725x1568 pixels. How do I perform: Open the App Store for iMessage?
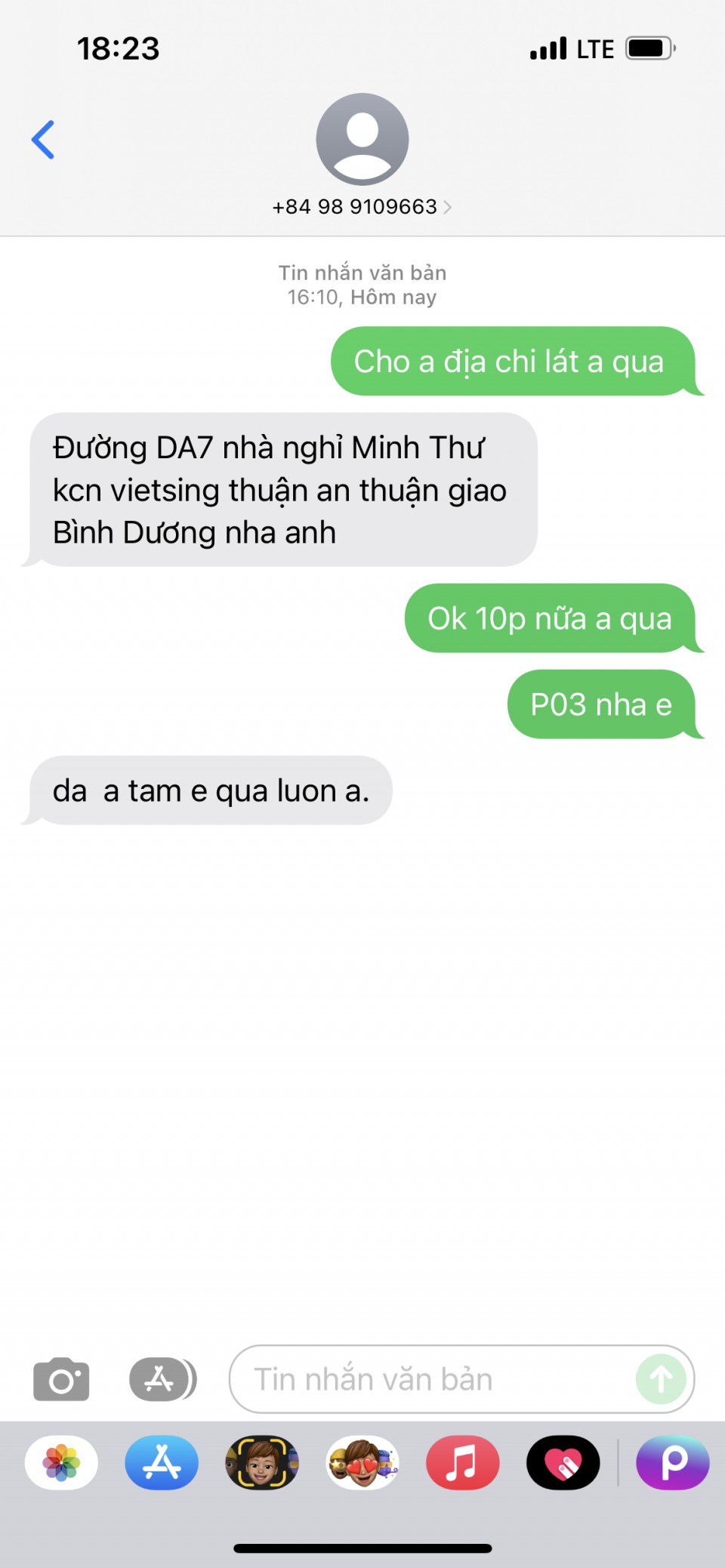tap(162, 1462)
